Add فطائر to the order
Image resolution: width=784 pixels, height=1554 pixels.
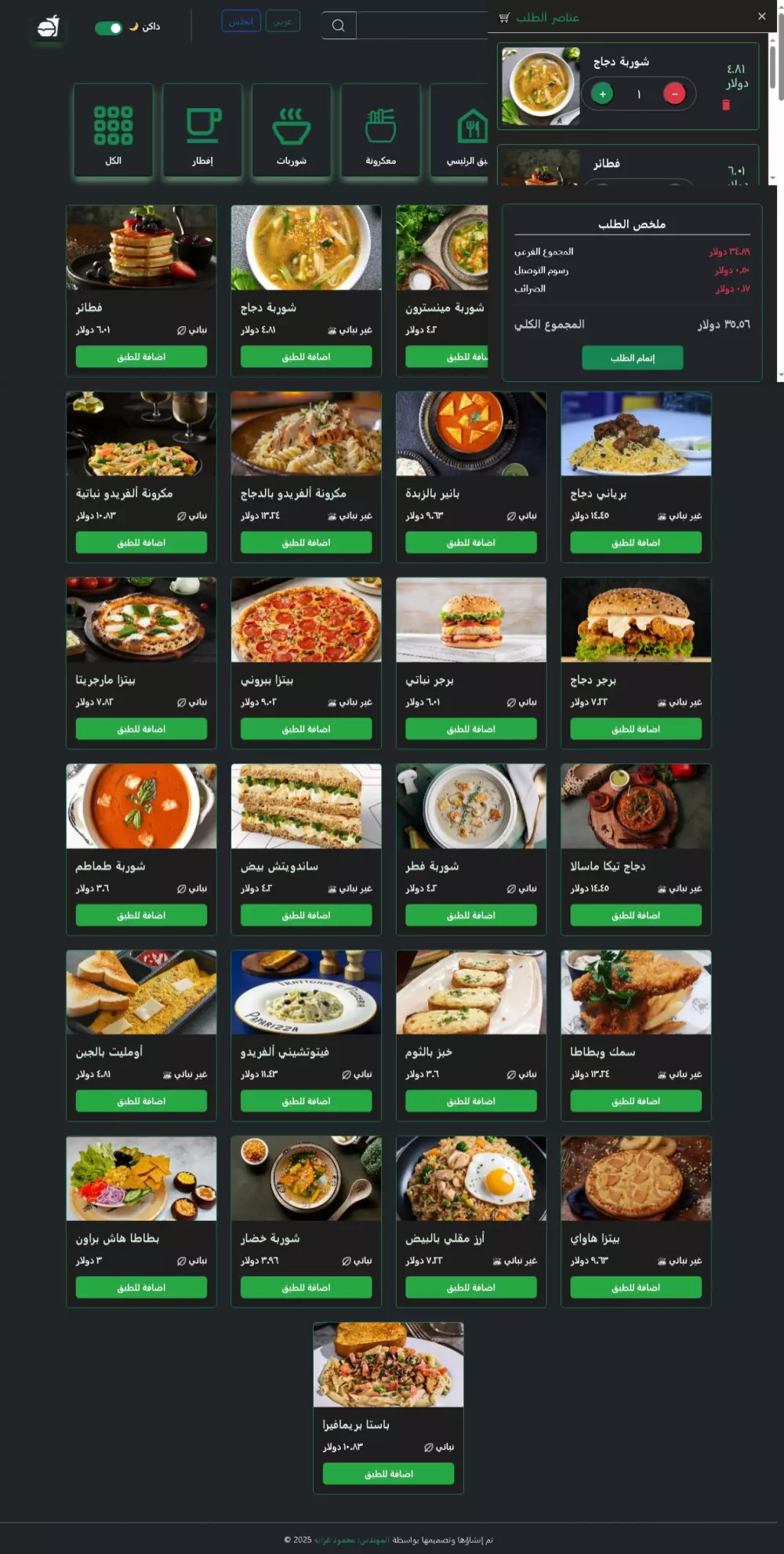(x=141, y=357)
